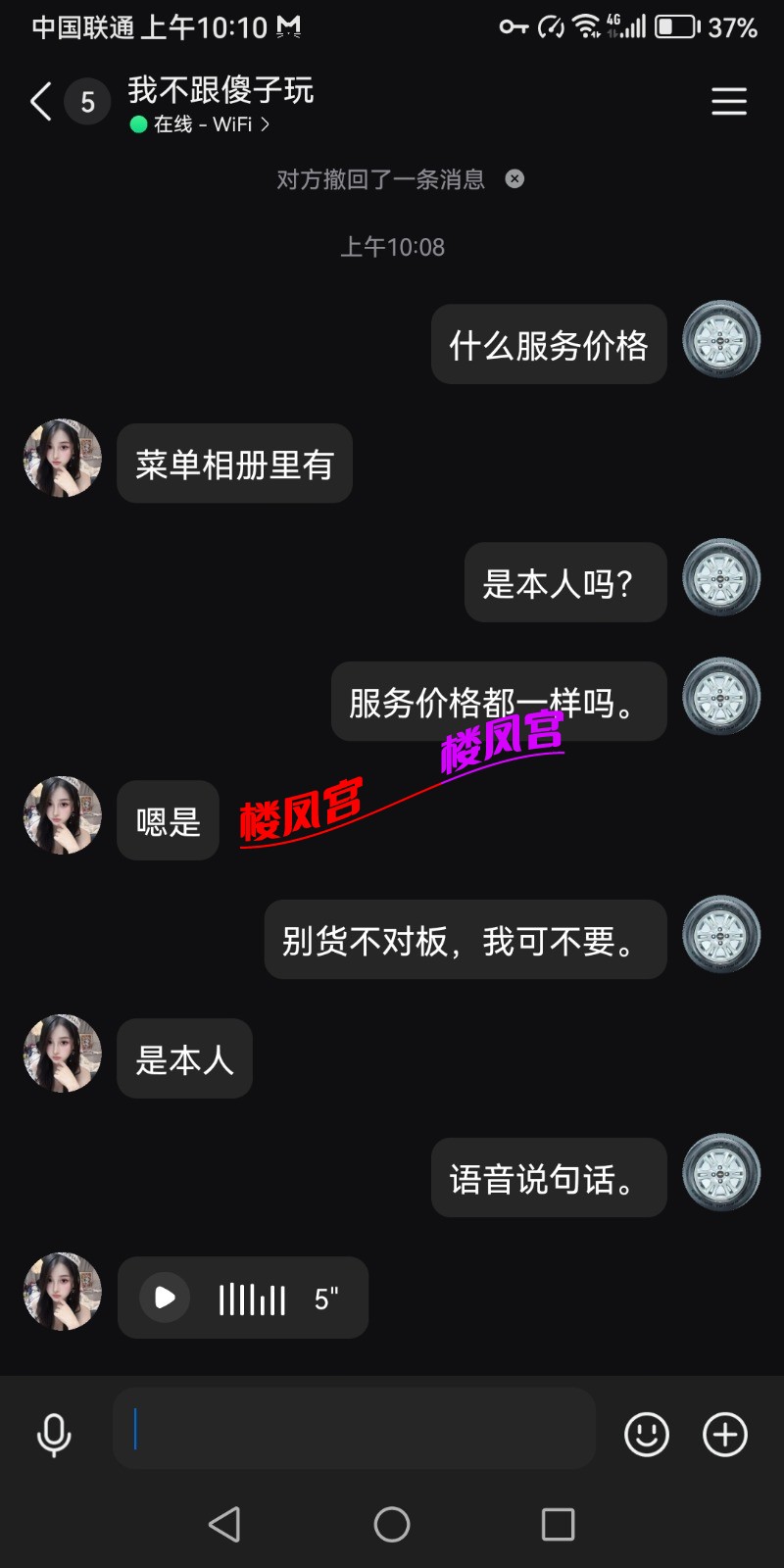Tap the sender's tire avatar icon

pyautogui.click(x=721, y=339)
